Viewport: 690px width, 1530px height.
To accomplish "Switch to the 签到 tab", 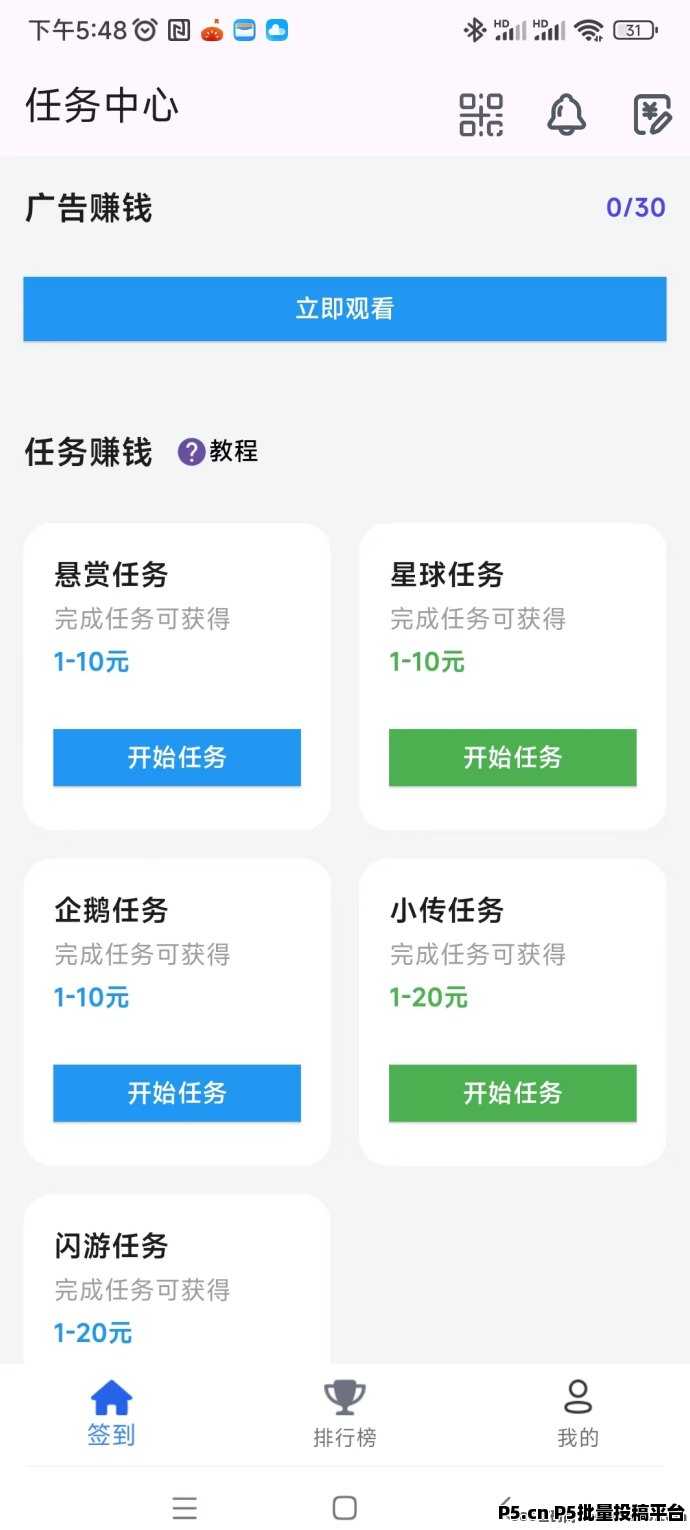I will point(111,1414).
